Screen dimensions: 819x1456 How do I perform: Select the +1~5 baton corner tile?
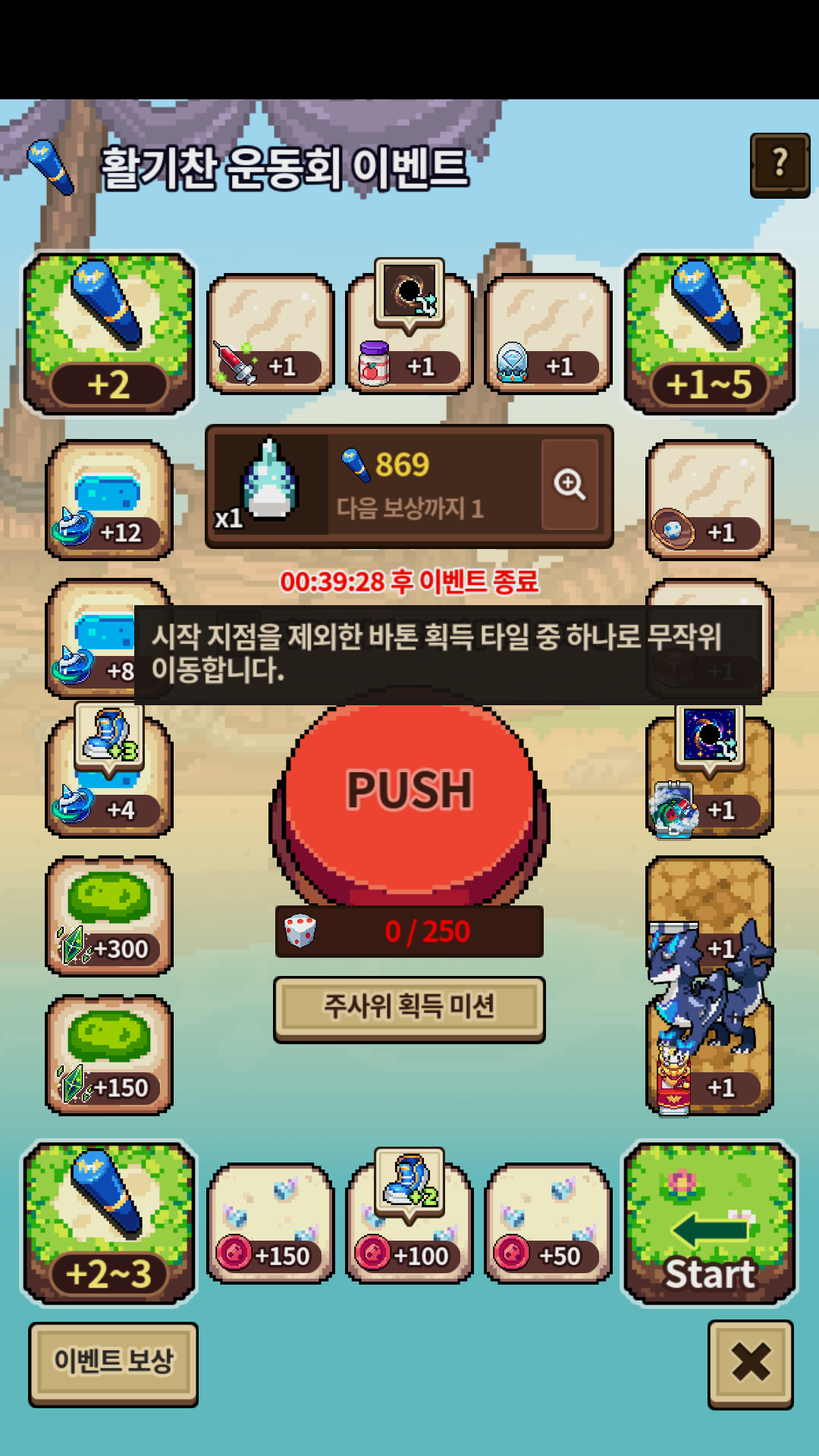coord(709,334)
